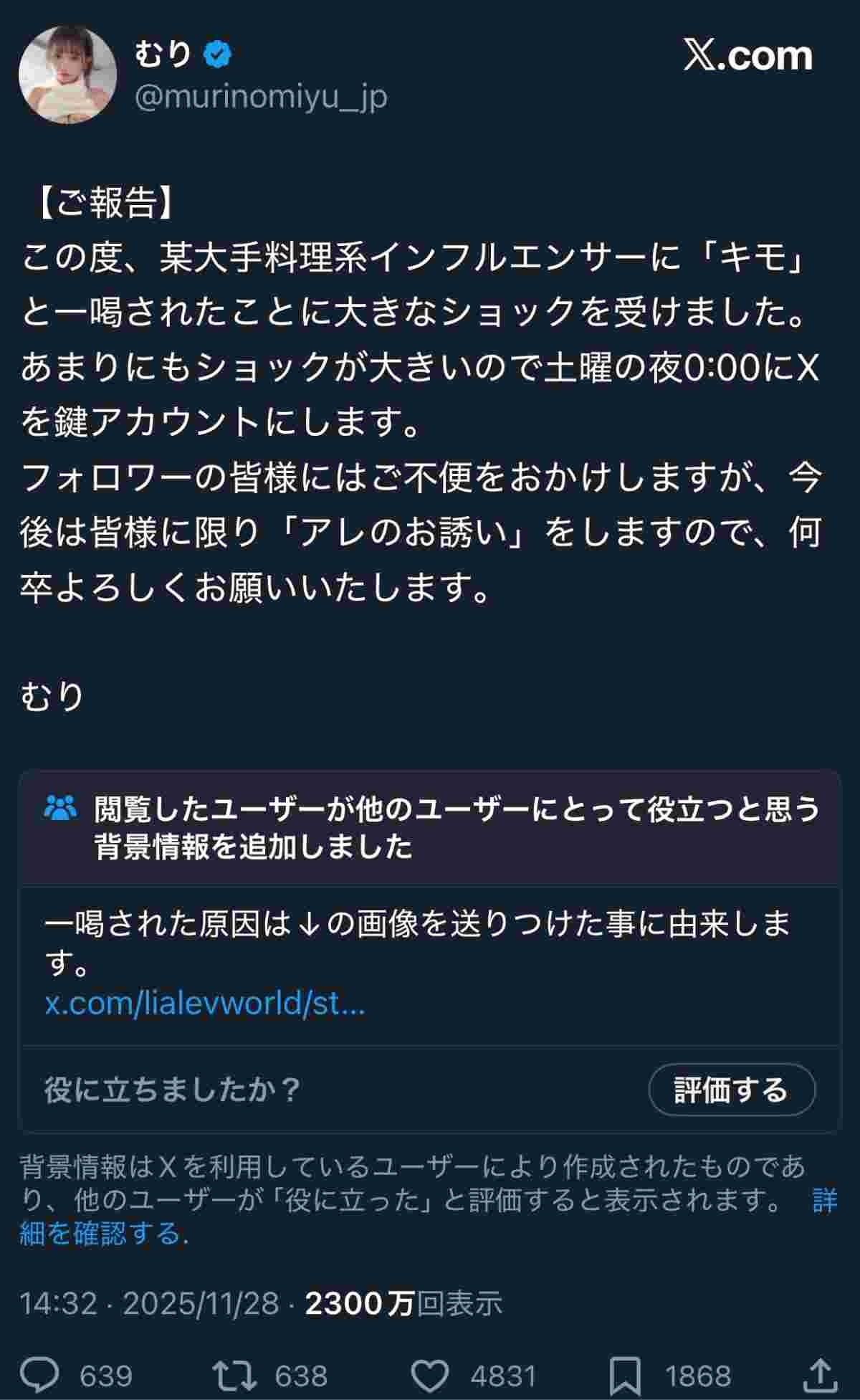Tap the 評価する button
Image resolution: width=860 pixels, height=1400 pixels.
[x=731, y=1090]
